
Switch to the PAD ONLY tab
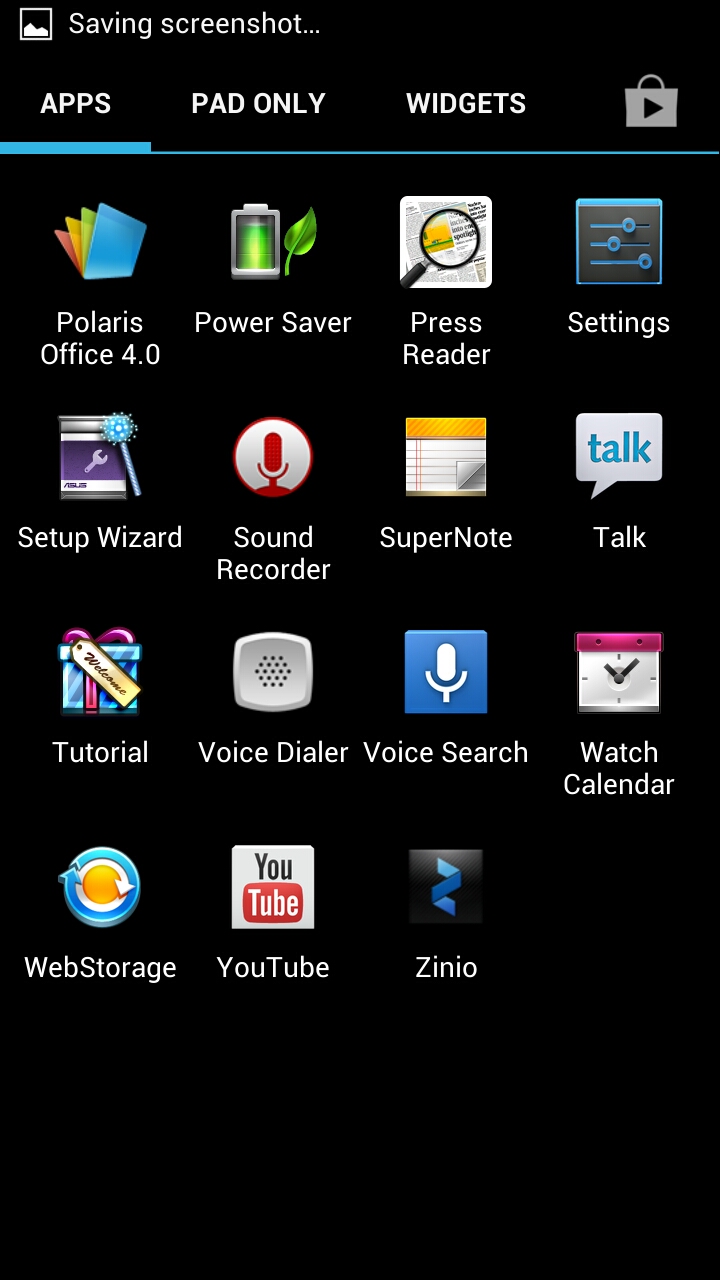click(258, 103)
